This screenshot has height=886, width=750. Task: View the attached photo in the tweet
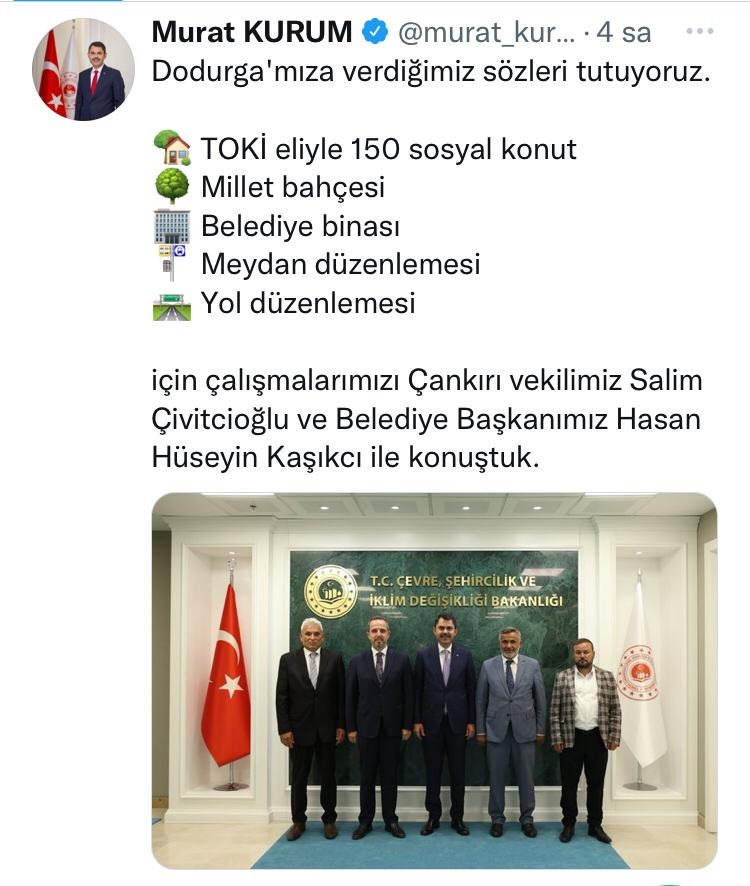click(x=434, y=680)
